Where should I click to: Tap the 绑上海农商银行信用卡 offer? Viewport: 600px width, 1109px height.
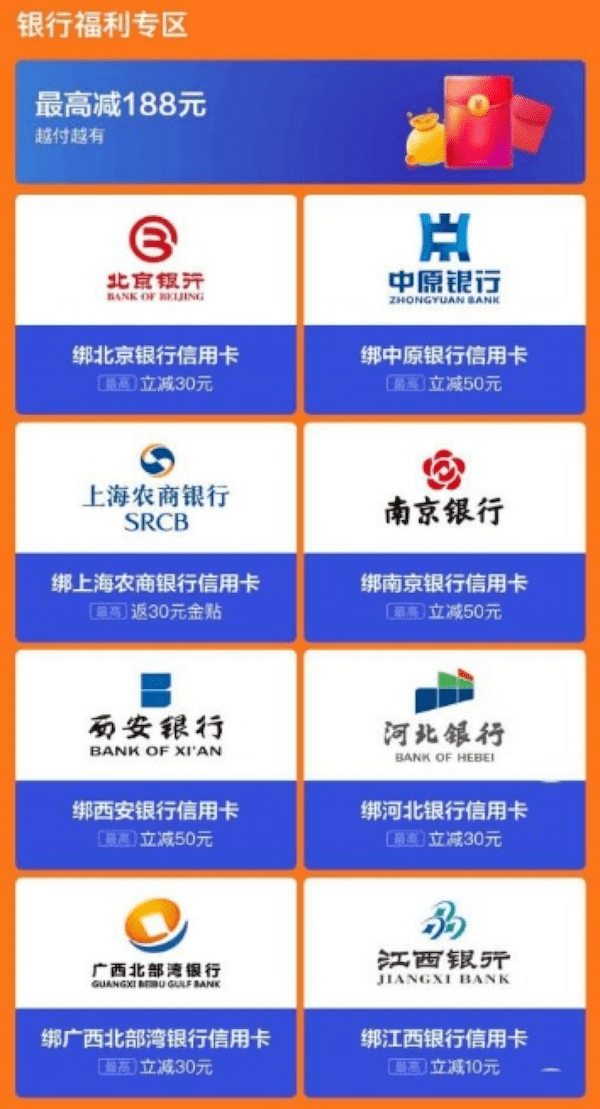156,532
